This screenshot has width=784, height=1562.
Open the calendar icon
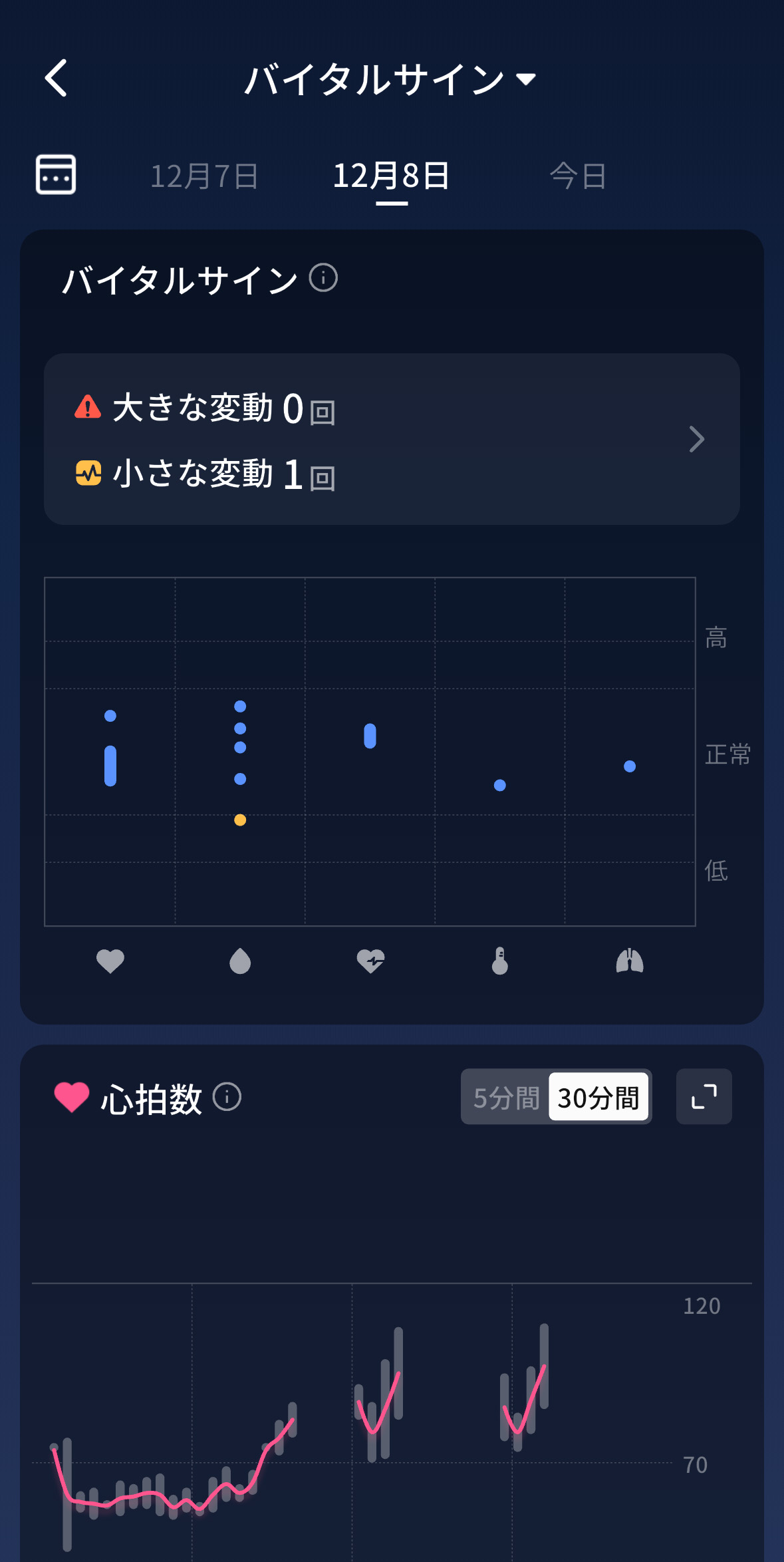[x=56, y=176]
